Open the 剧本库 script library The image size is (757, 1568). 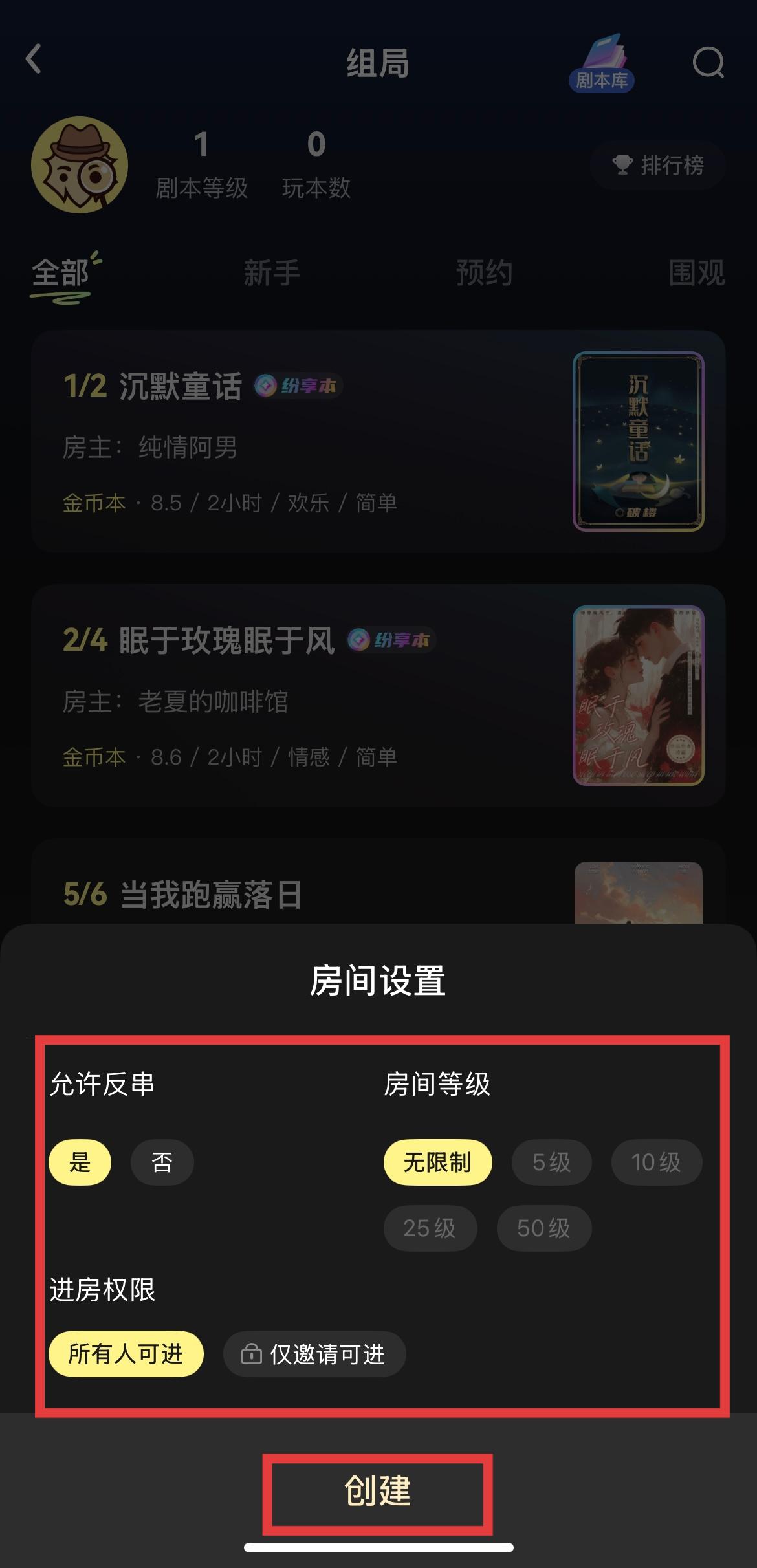[602, 65]
